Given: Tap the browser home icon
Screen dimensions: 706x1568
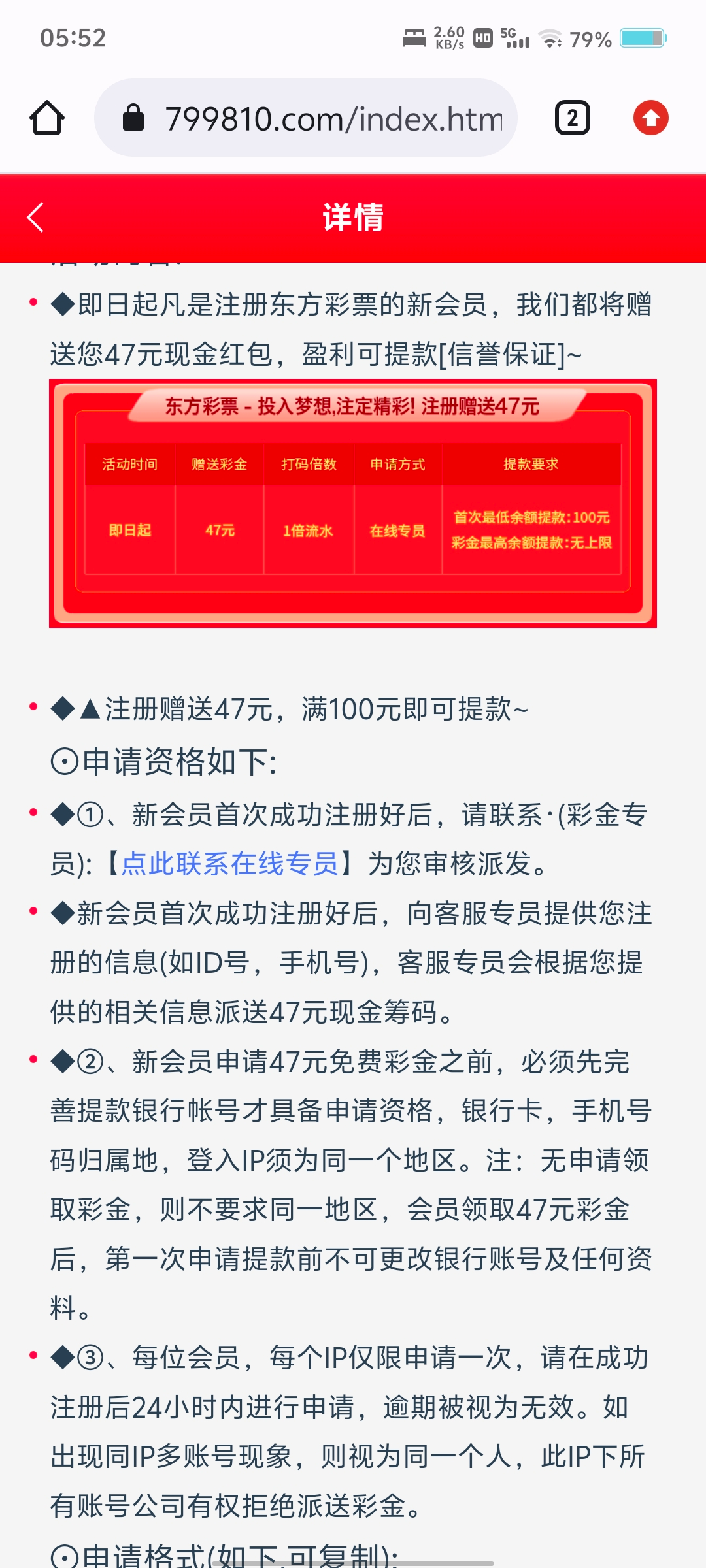Looking at the screenshot, I should pos(46,118).
